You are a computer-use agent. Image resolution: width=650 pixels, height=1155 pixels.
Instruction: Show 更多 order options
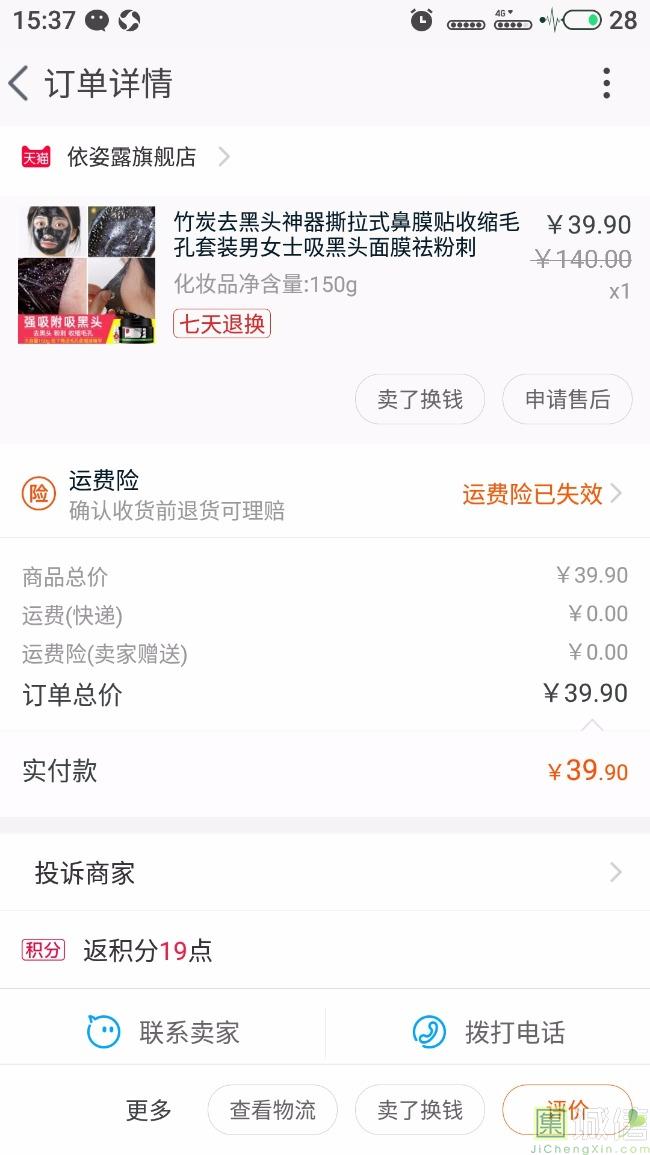[x=148, y=1110]
